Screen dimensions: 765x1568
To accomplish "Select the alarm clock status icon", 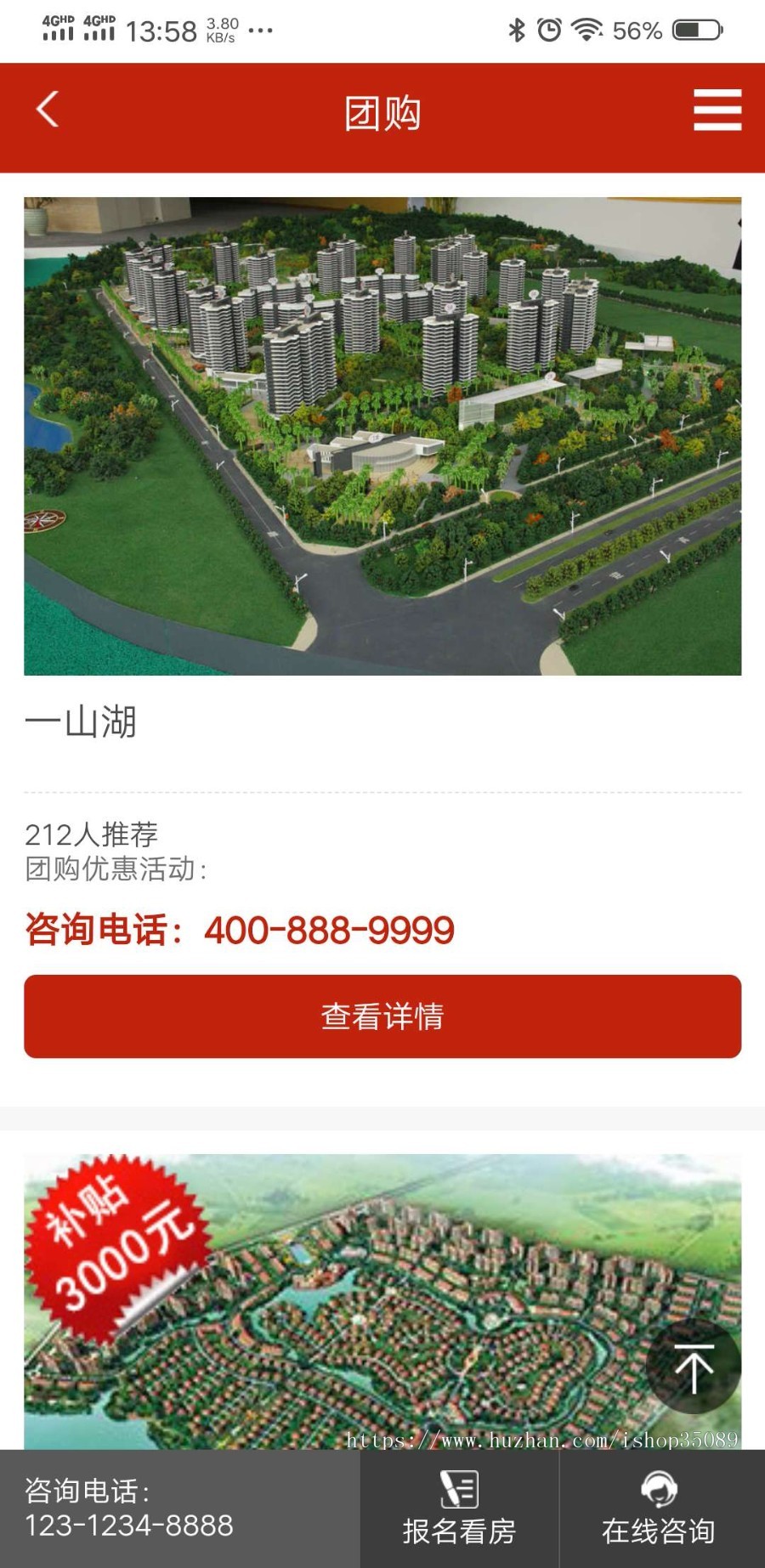I will pos(551,29).
